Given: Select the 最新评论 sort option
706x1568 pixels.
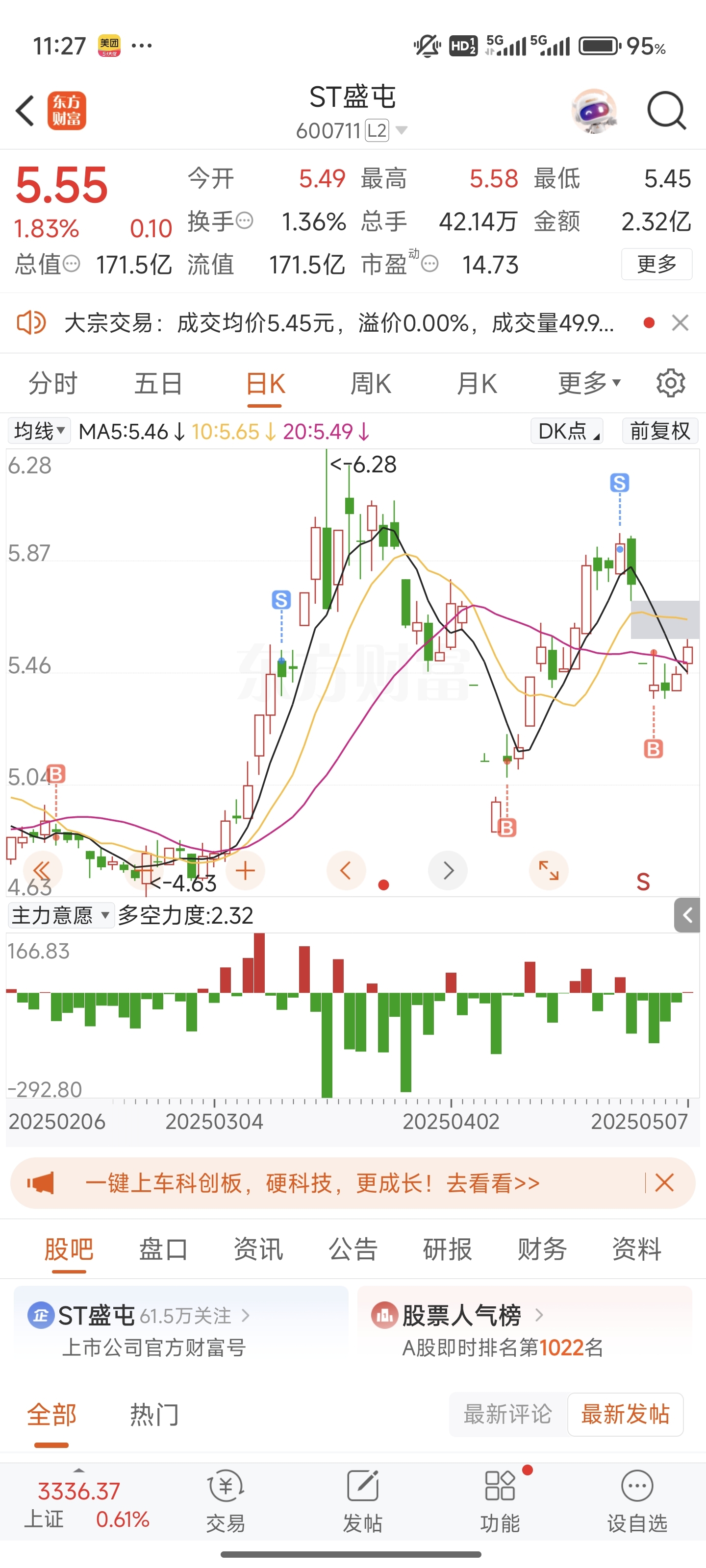Looking at the screenshot, I should 507,1414.
